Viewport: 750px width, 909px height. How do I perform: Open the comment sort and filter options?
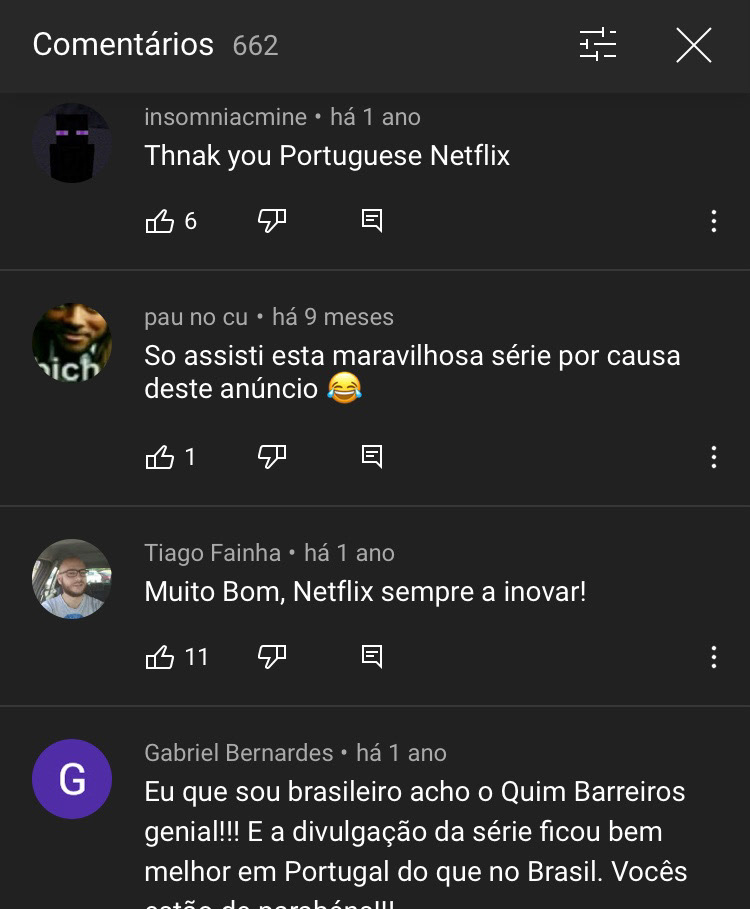coord(598,45)
